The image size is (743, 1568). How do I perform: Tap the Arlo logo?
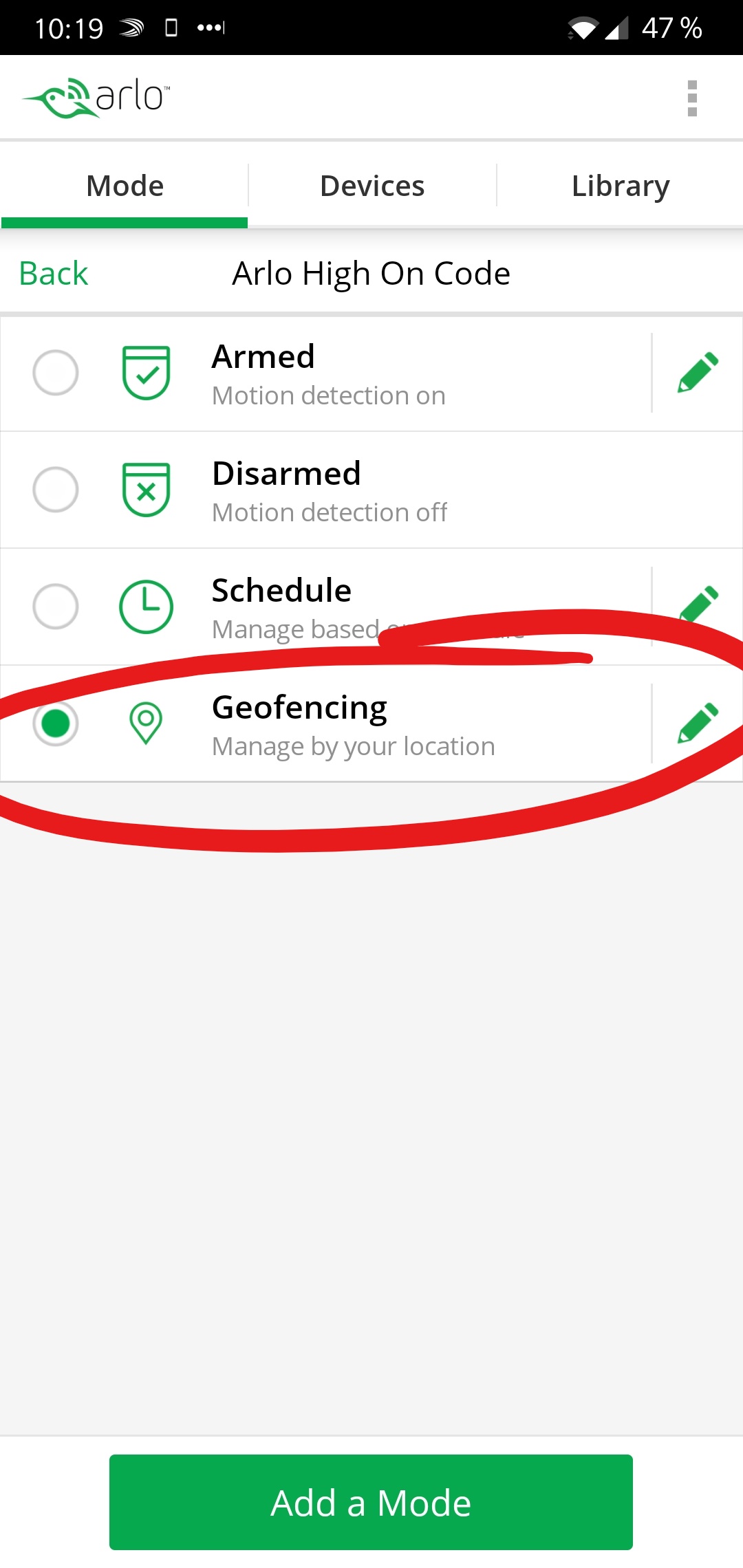[x=96, y=96]
